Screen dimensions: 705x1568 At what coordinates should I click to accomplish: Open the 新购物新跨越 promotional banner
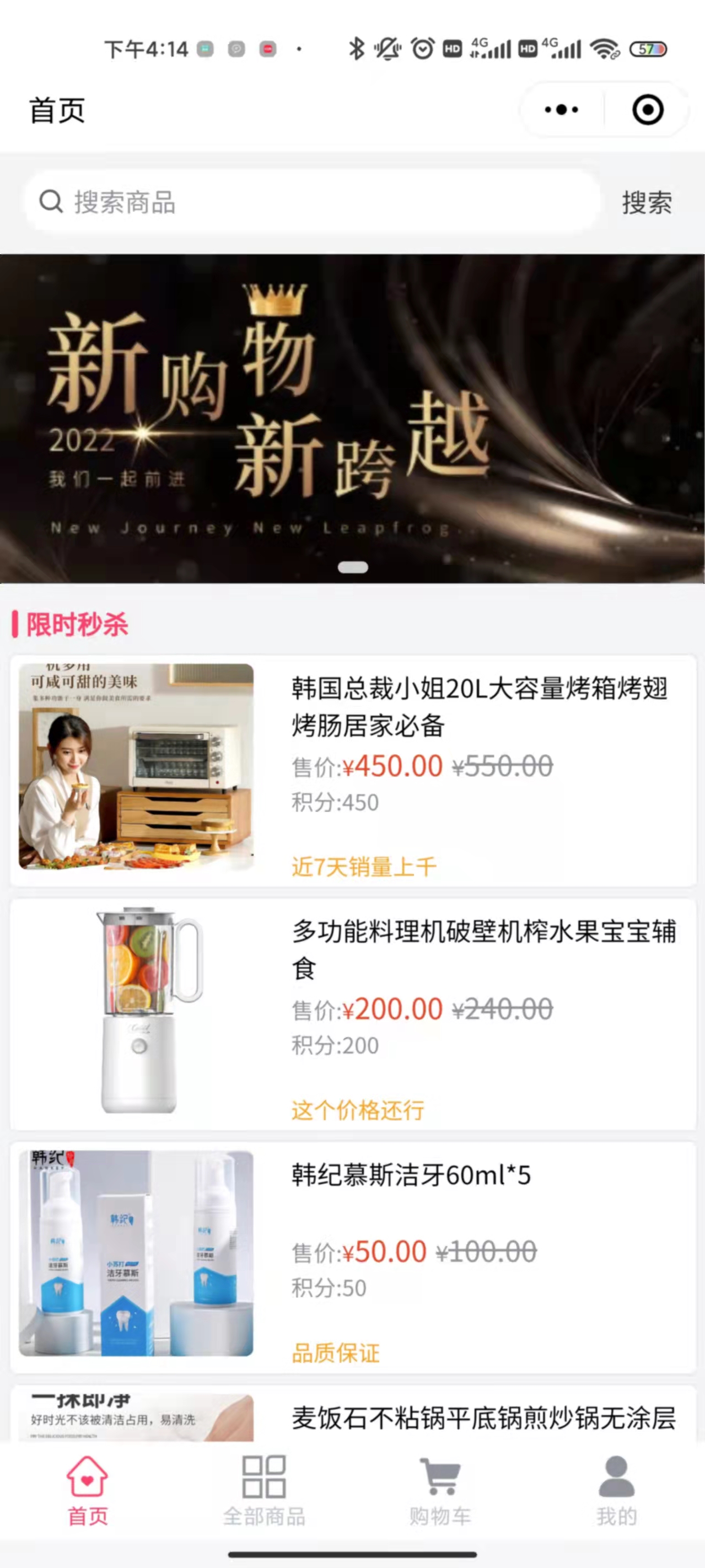point(353,419)
